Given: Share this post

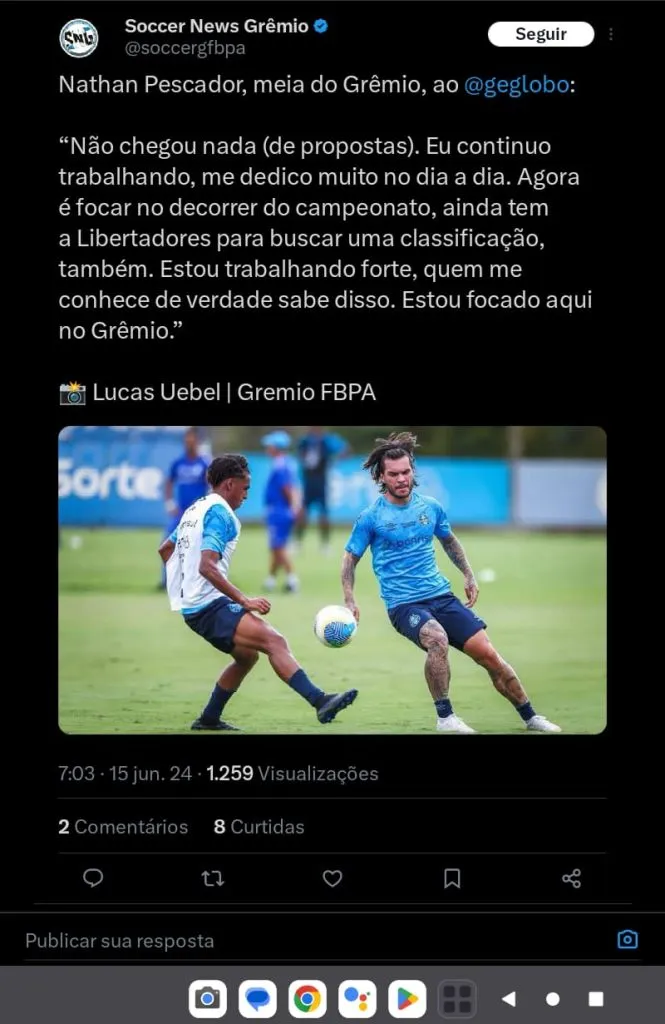Looking at the screenshot, I should click(572, 878).
